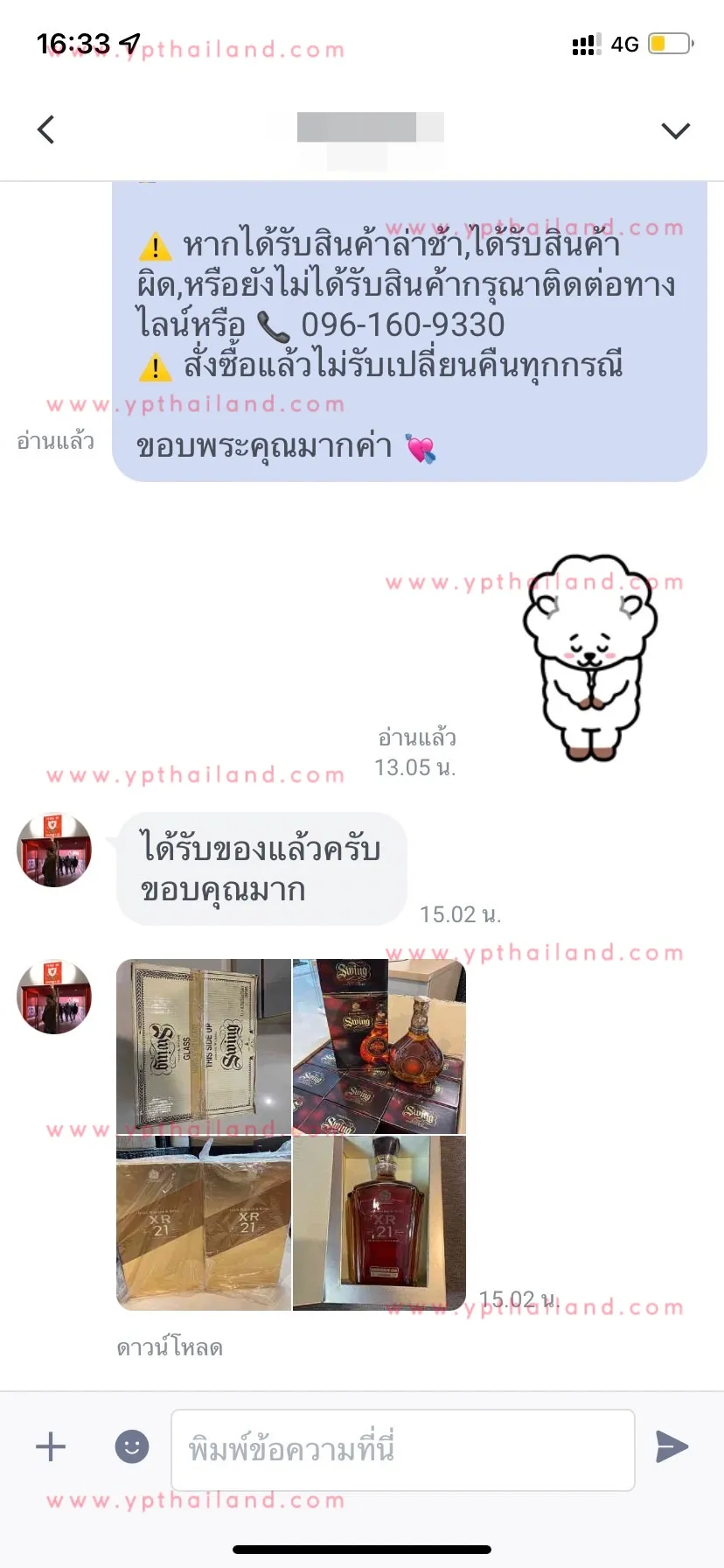Go back to the chat list
This screenshot has width=724, height=1568.
click(x=46, y=129)
